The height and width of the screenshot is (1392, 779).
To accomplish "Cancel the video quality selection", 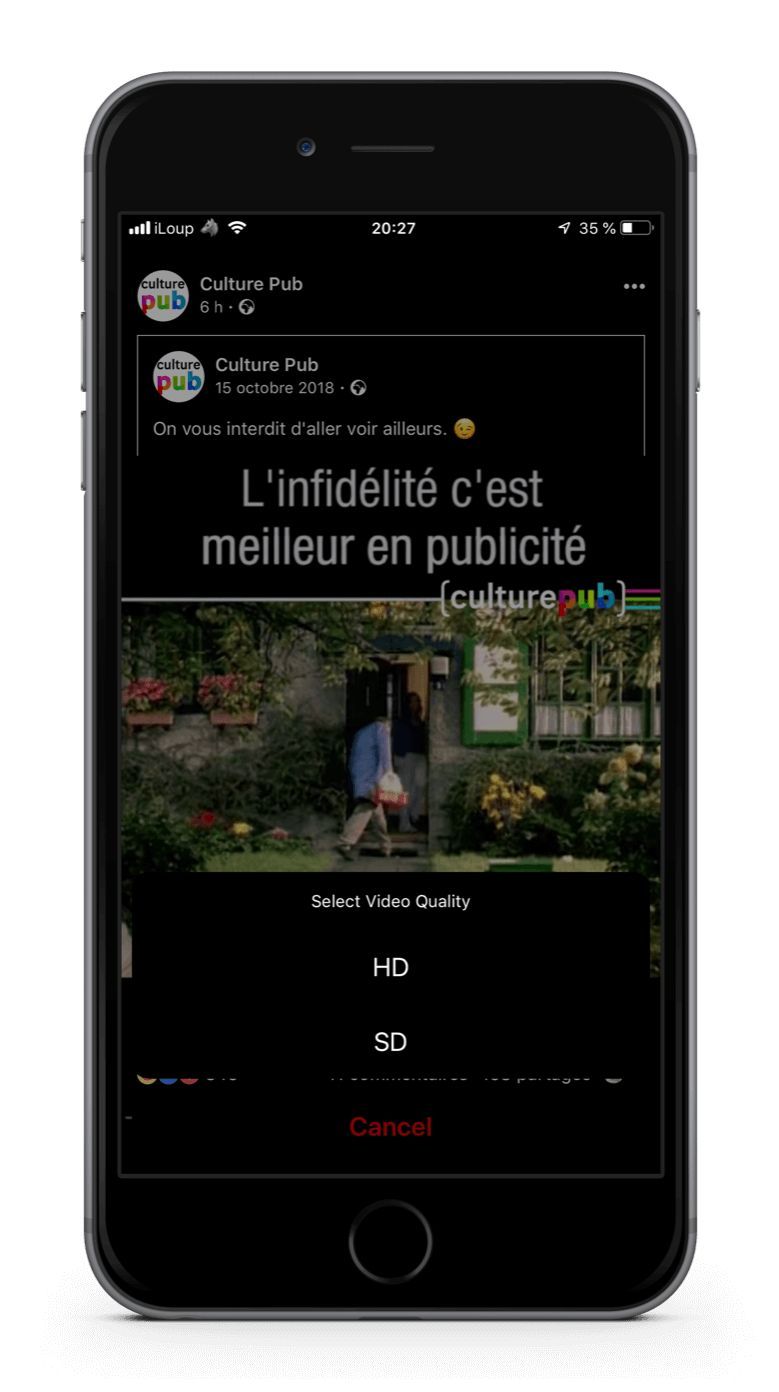I will [390, 1127].
